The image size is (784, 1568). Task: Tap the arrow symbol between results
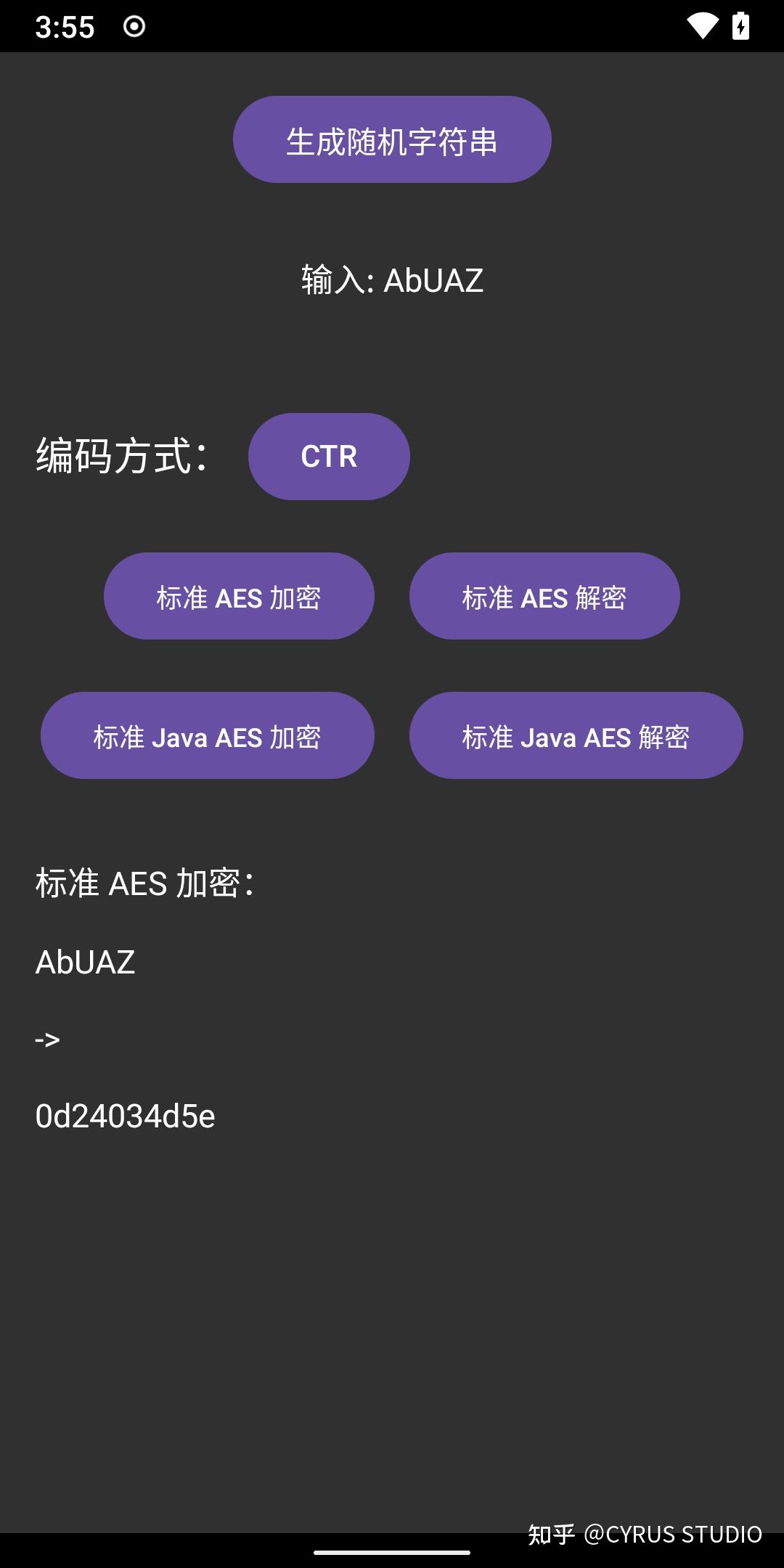point(46,1040)
